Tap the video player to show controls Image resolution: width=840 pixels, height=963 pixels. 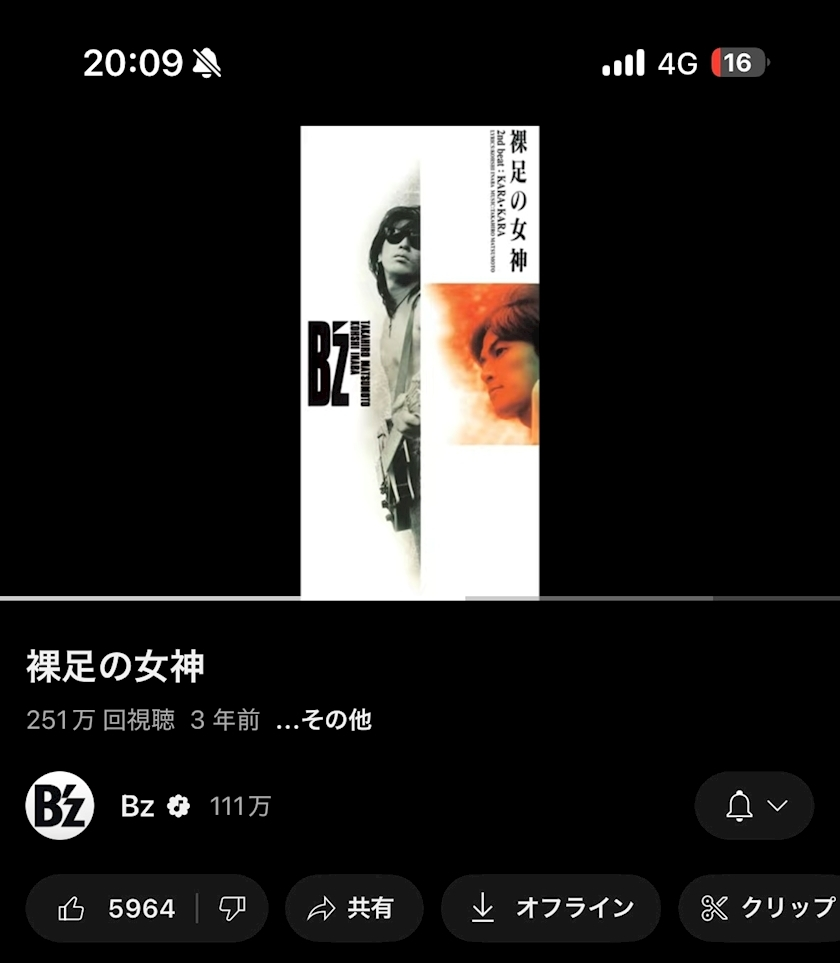[x=420, y=360]
